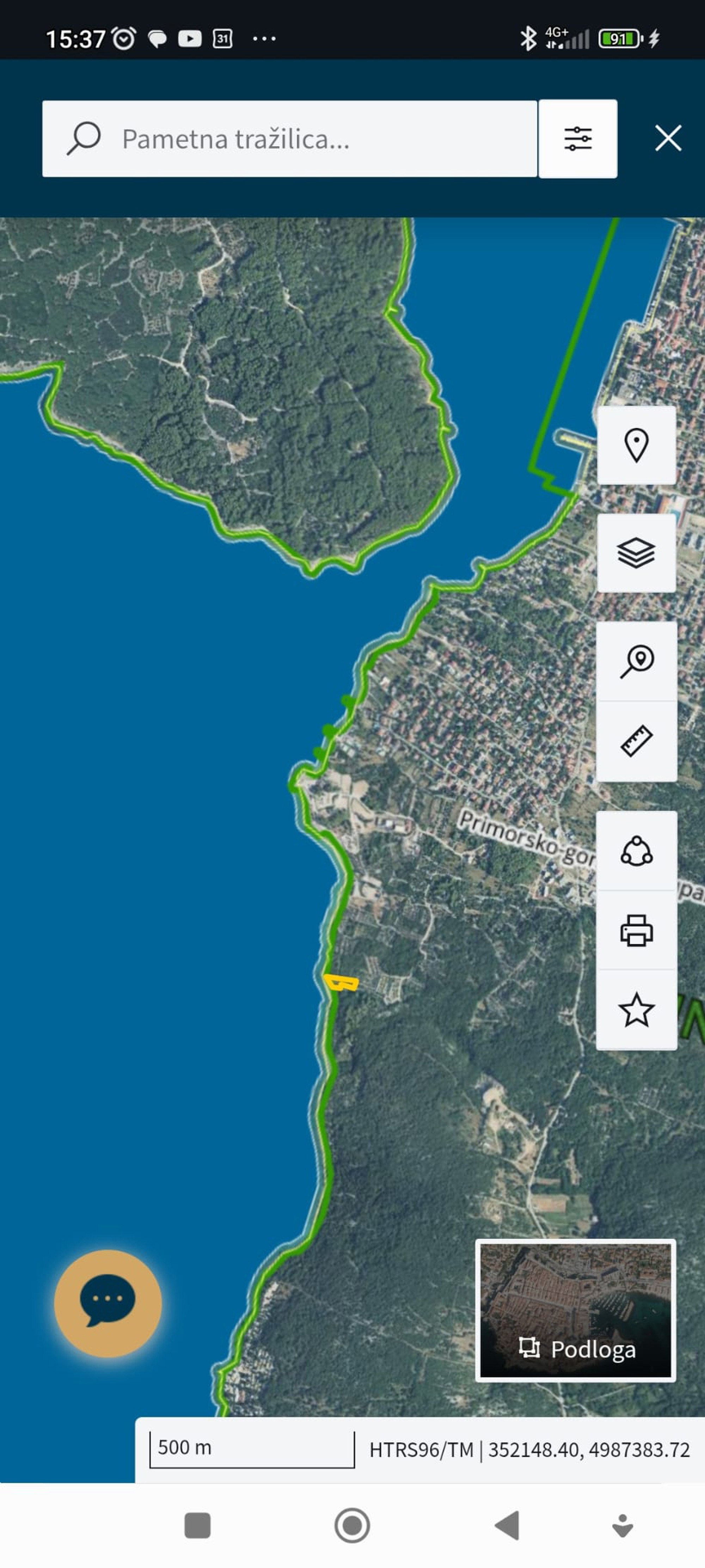Open the map layers panel
The height and width of the screenshot is (1568, 705).
click(636, 553)
